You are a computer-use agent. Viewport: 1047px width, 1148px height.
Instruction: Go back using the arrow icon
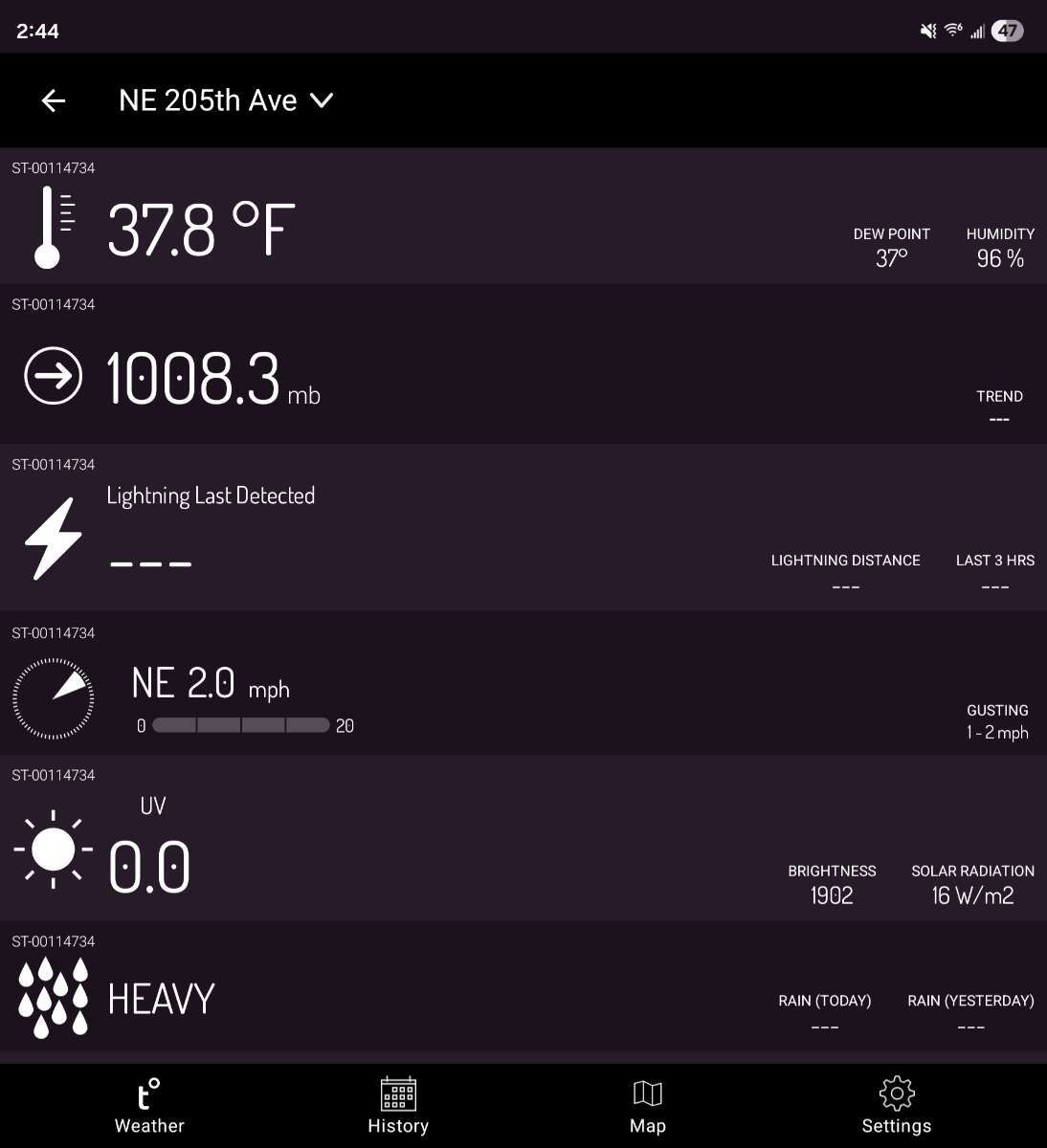(x=54, y=100)
